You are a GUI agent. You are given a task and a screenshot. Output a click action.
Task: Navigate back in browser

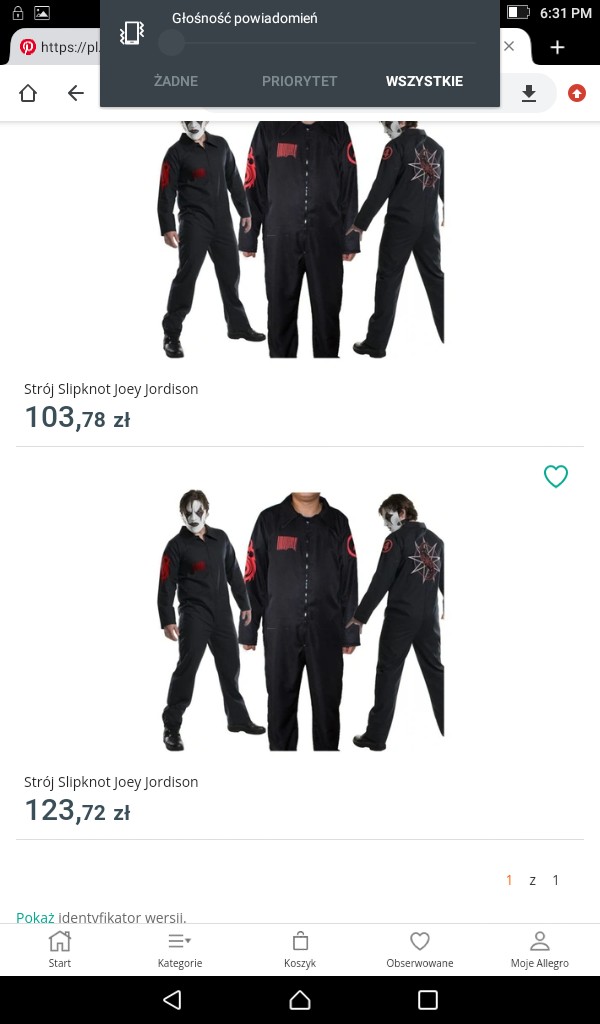click(76, 93)
